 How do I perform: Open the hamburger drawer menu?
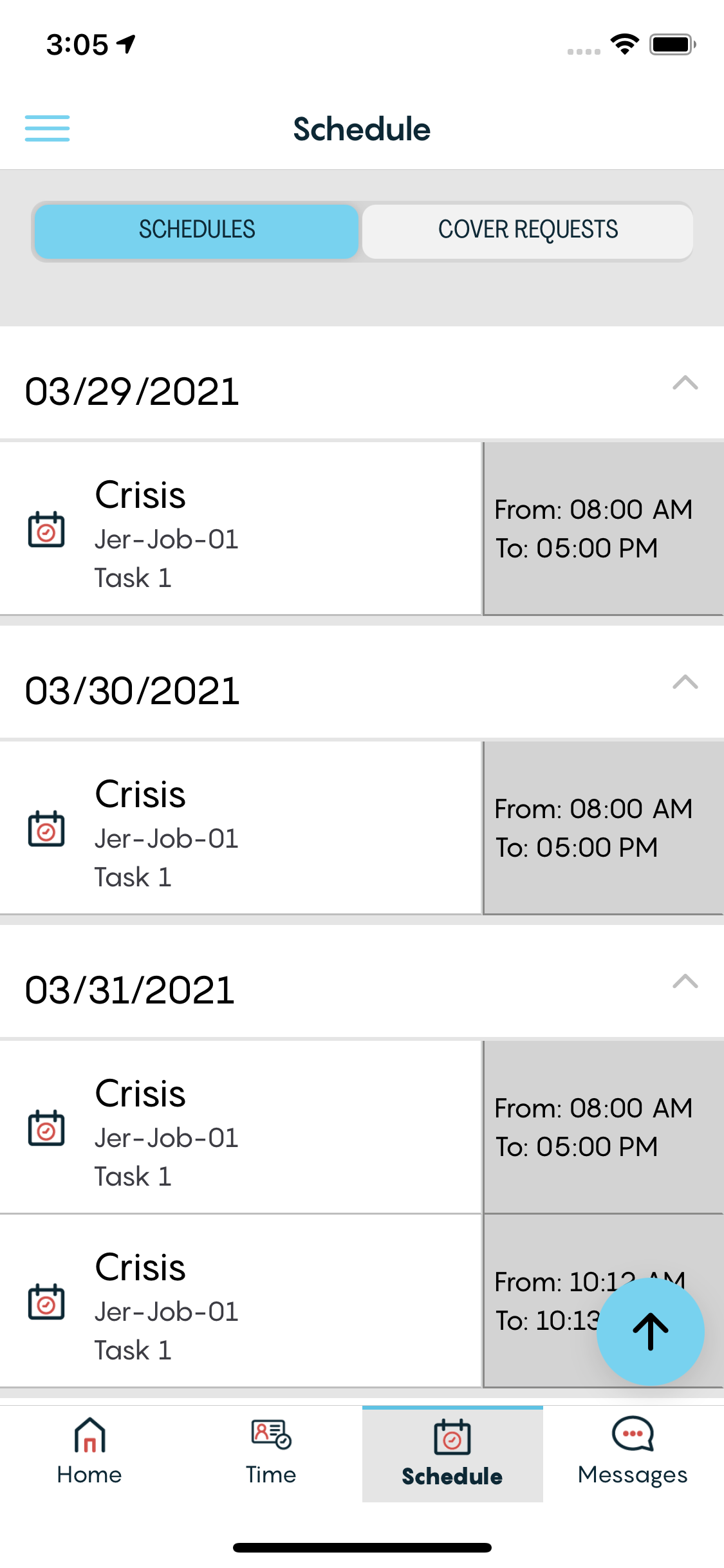click(x=47, y=128)
